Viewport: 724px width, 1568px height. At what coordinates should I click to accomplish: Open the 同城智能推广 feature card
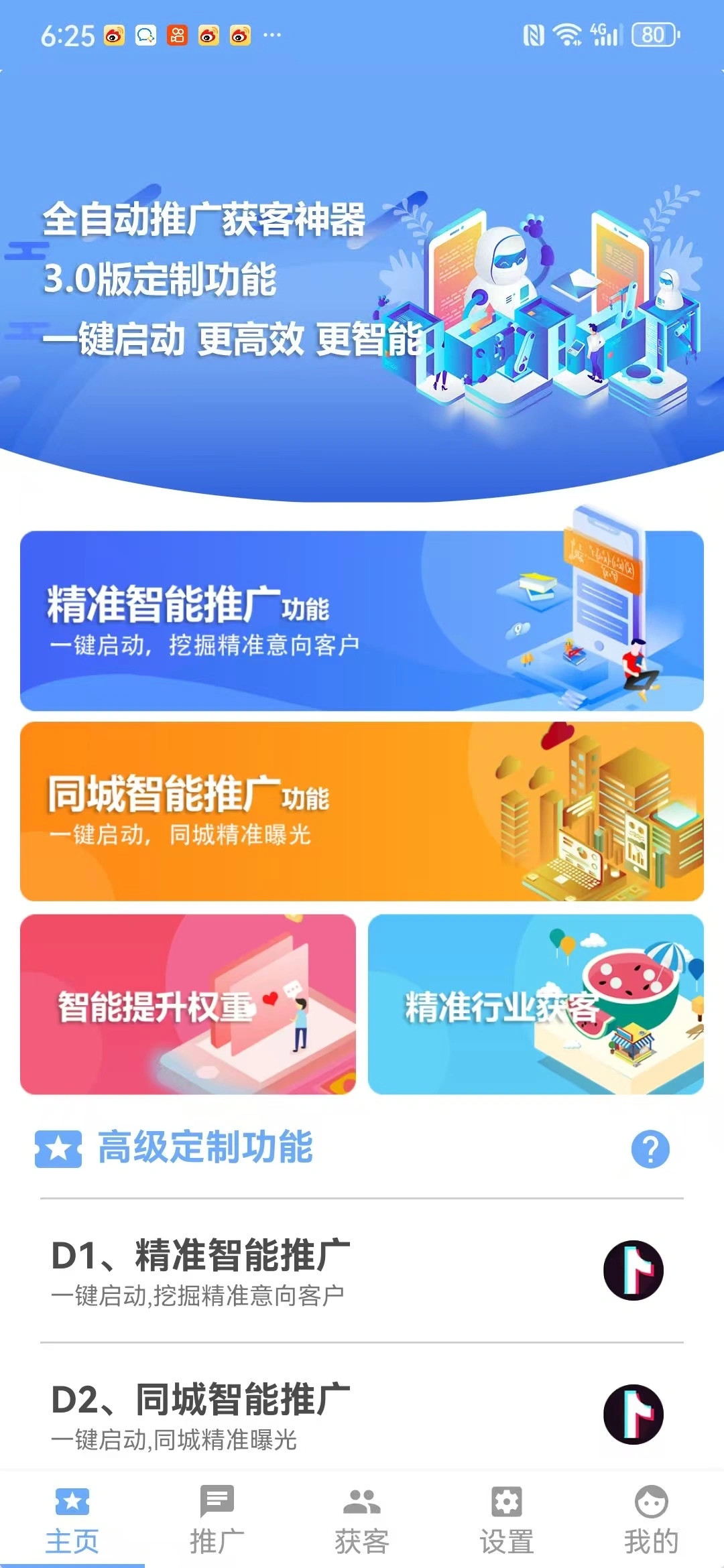click(362, 811)
